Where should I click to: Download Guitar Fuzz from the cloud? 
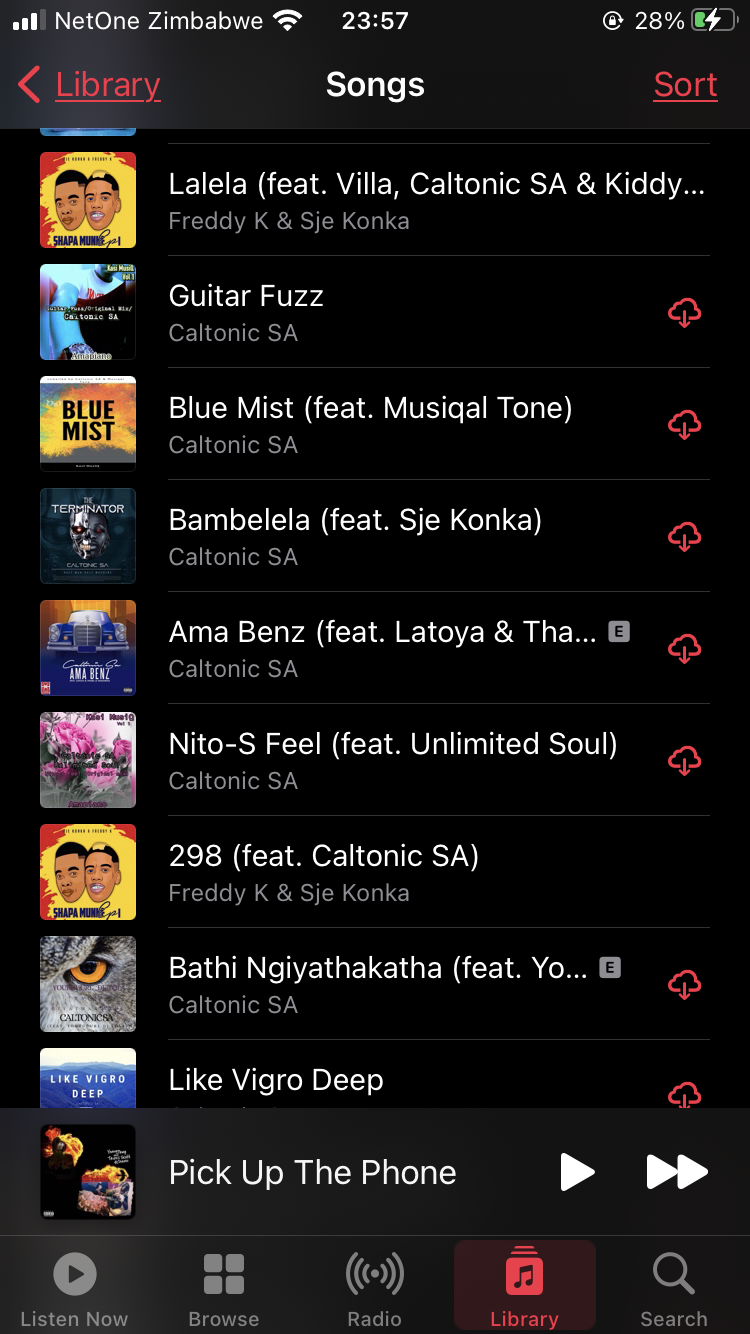click(x=684, y=313)
